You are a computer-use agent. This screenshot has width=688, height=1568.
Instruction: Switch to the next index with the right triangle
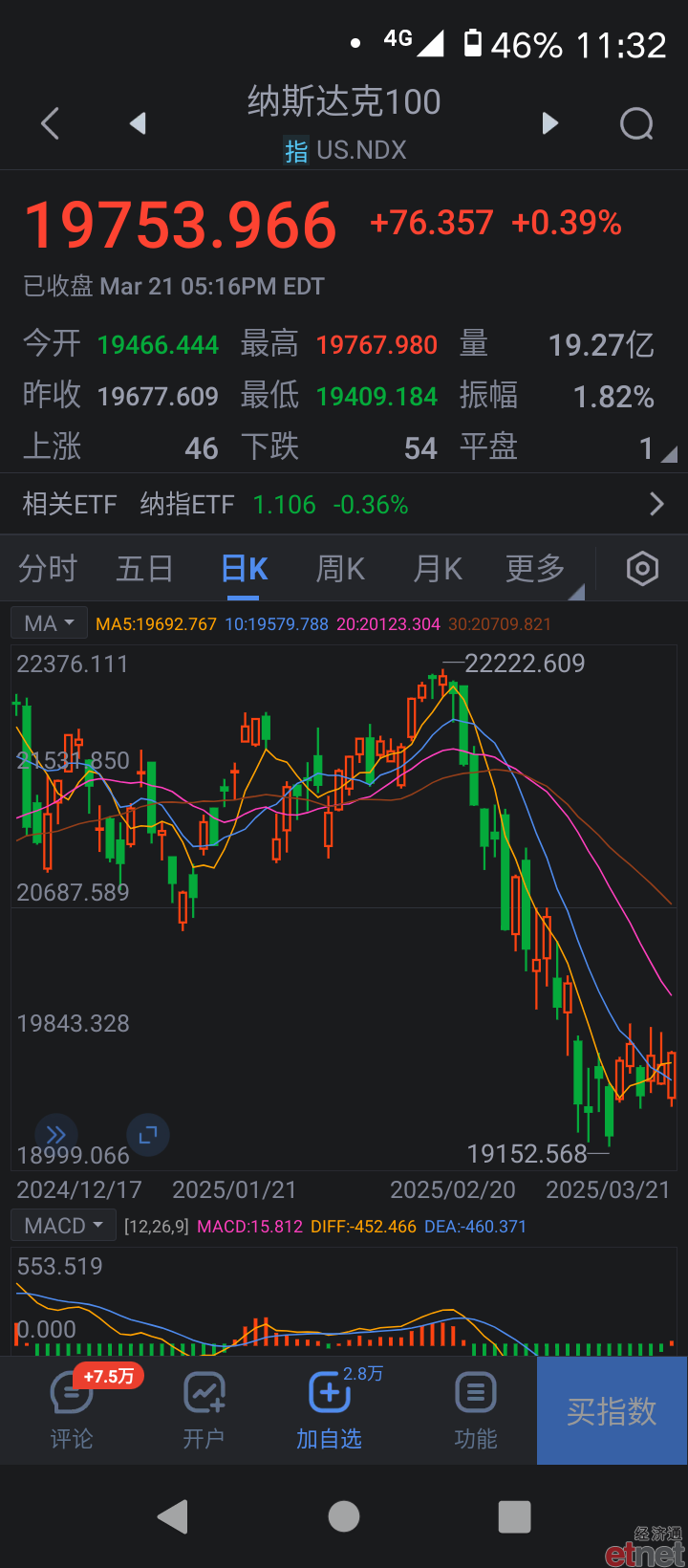(549, 123)
